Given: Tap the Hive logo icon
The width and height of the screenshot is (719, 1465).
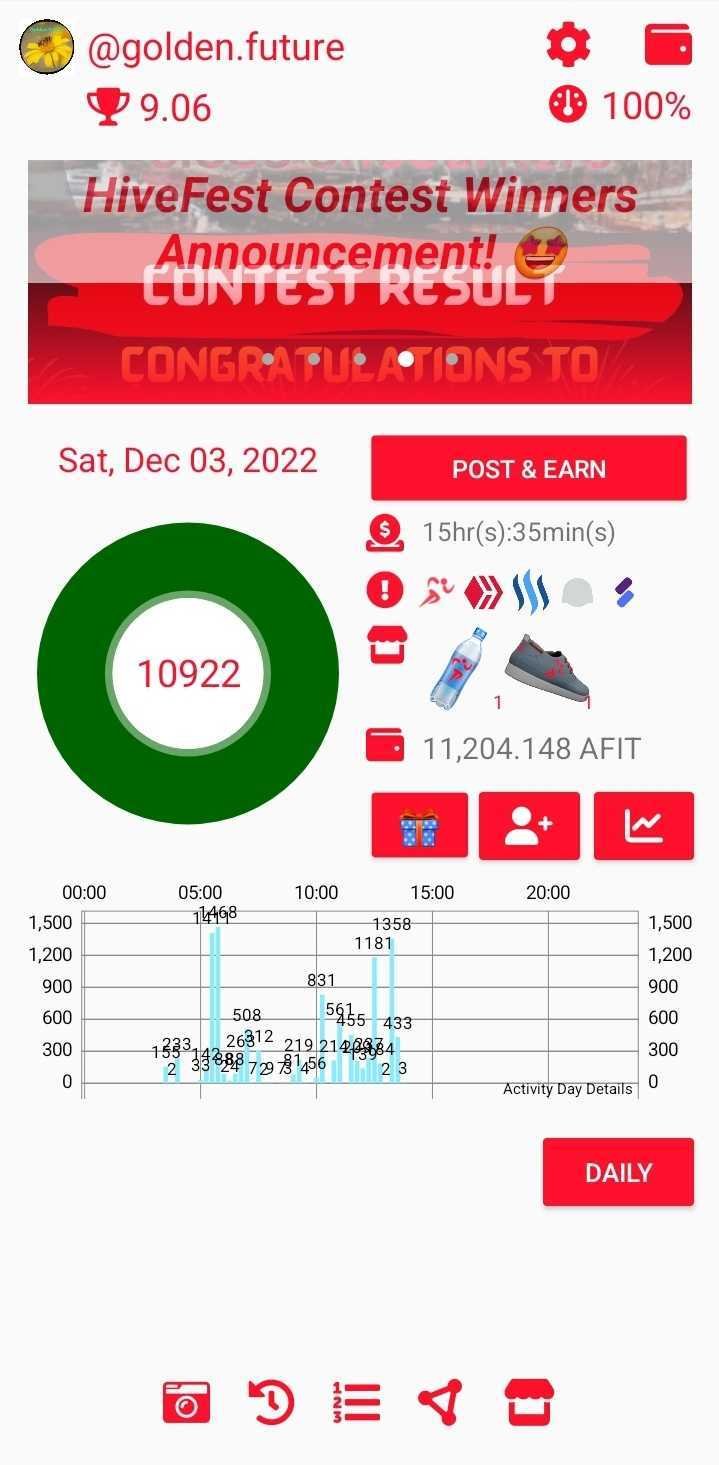Looking at the screenshot, I should pos(483,592).
